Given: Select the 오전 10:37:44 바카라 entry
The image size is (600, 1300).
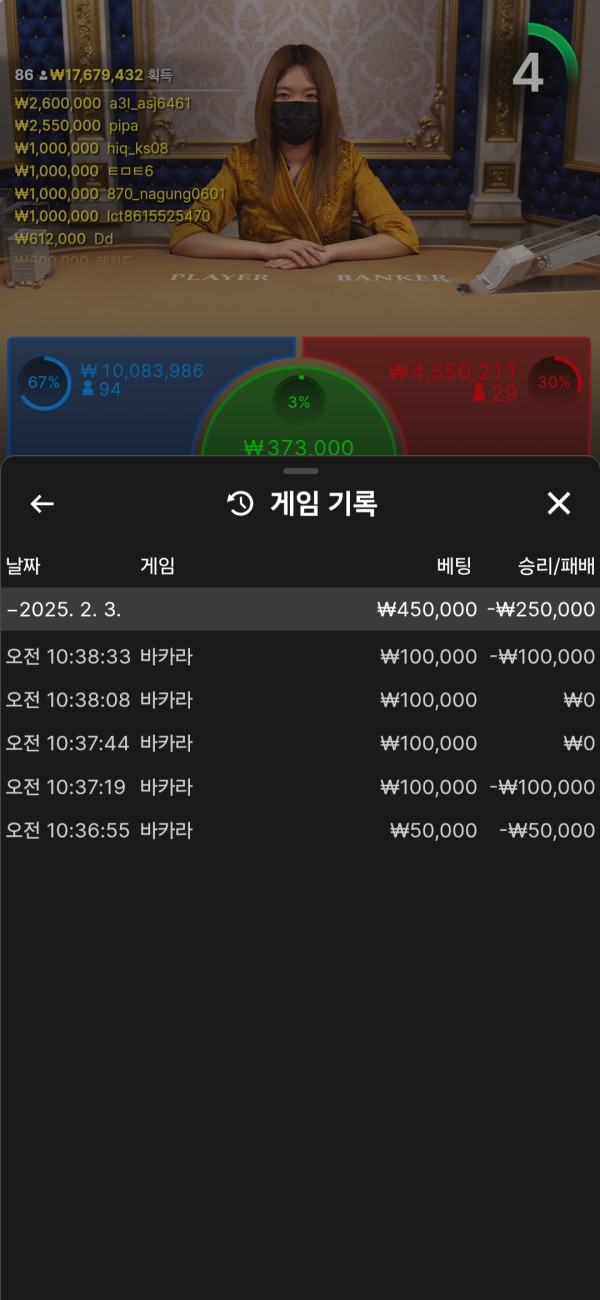Looking at the screenshot, I should coord(300,744).
